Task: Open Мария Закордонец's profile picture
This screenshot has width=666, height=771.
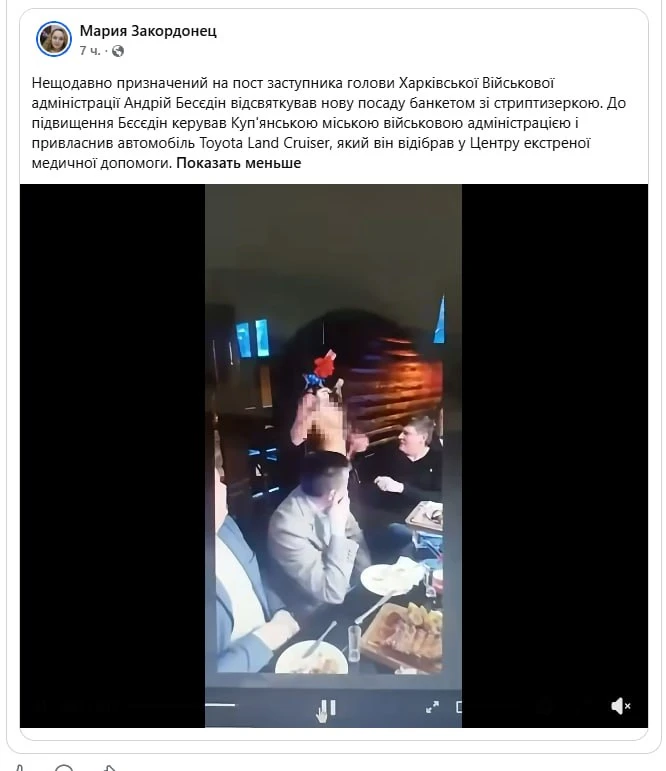Action: point(54,39)
